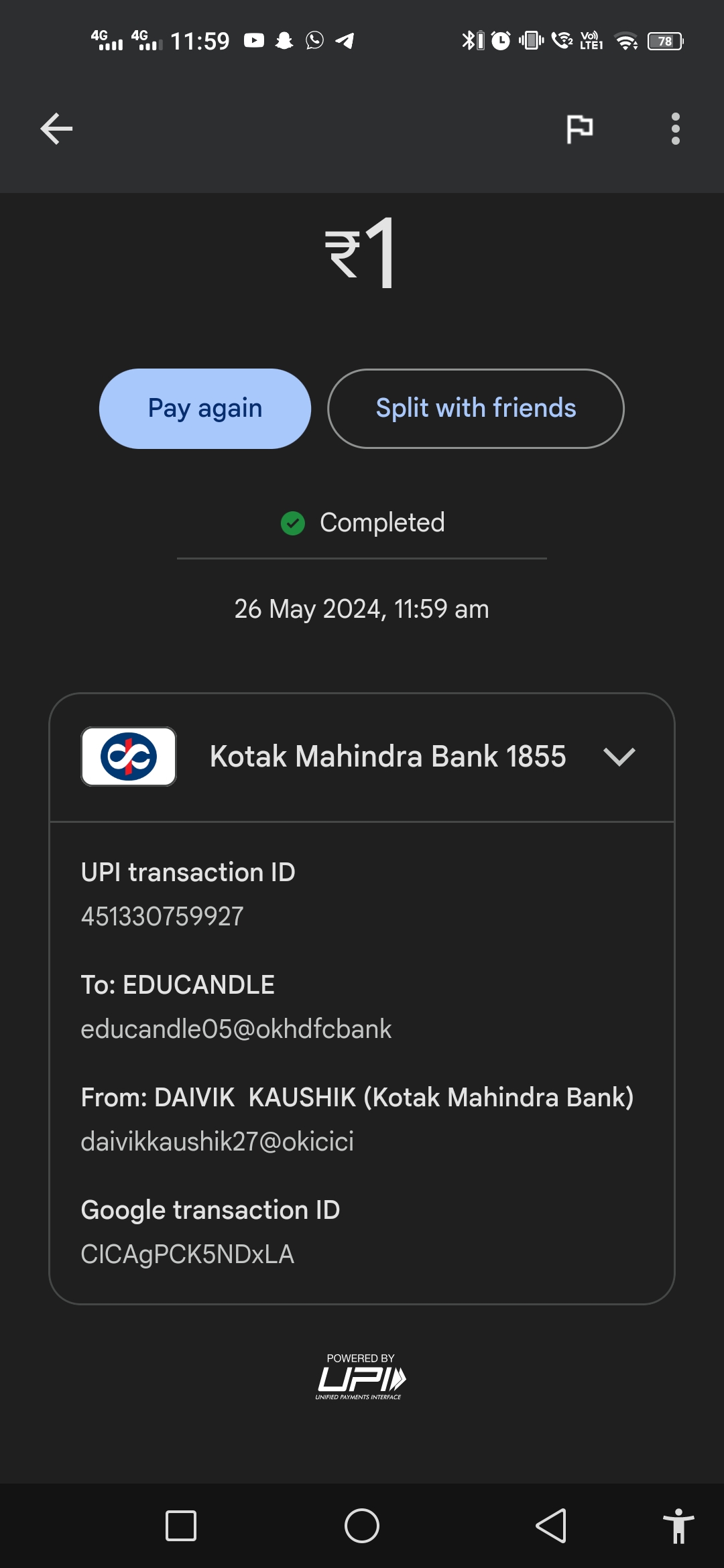Viewport: 724px width, 1568px height.
Task: Select Split with friends
Action: tap(475, 409)
